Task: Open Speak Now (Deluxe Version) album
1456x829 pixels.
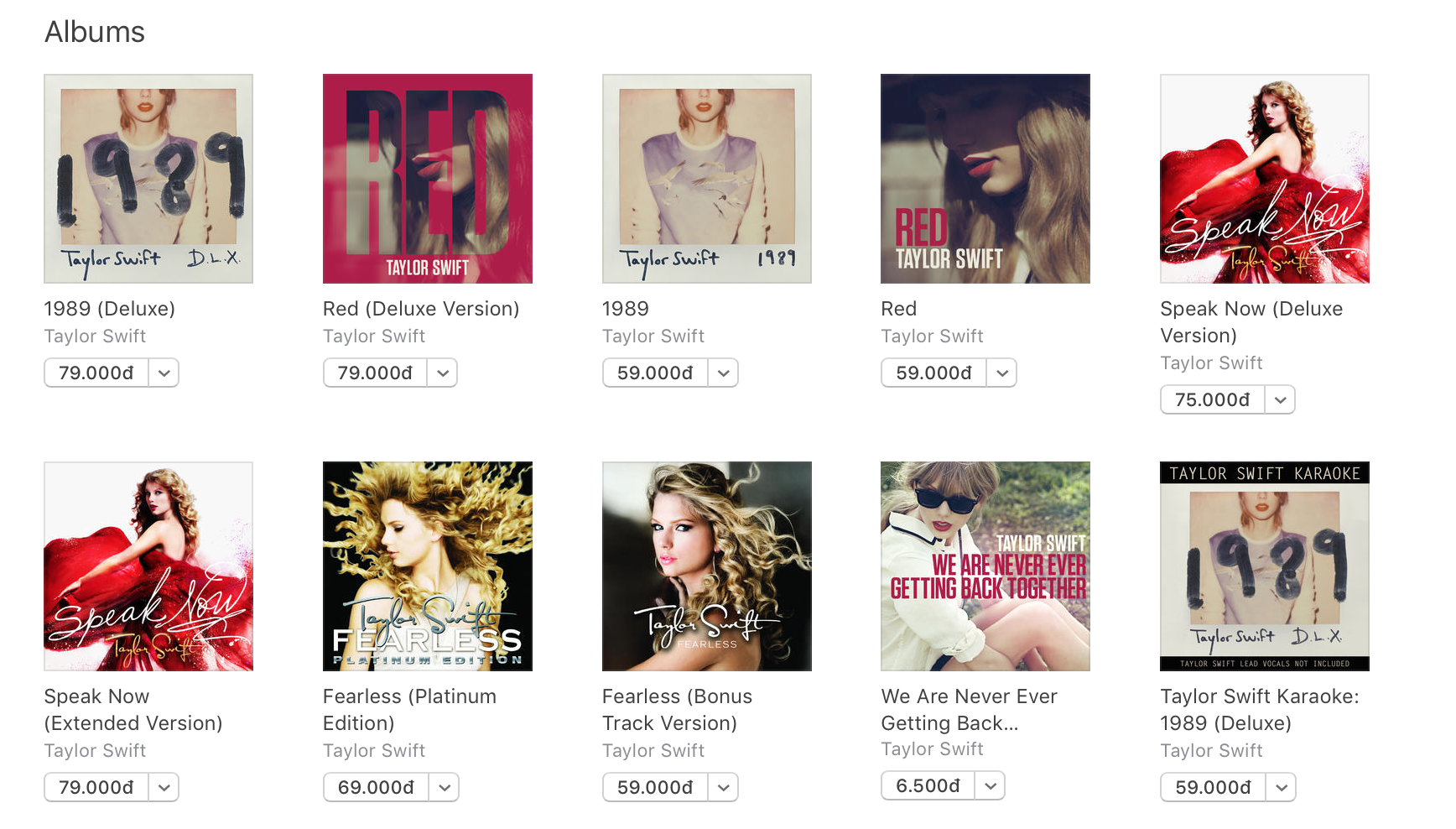Action: (x=1265, y=179)
